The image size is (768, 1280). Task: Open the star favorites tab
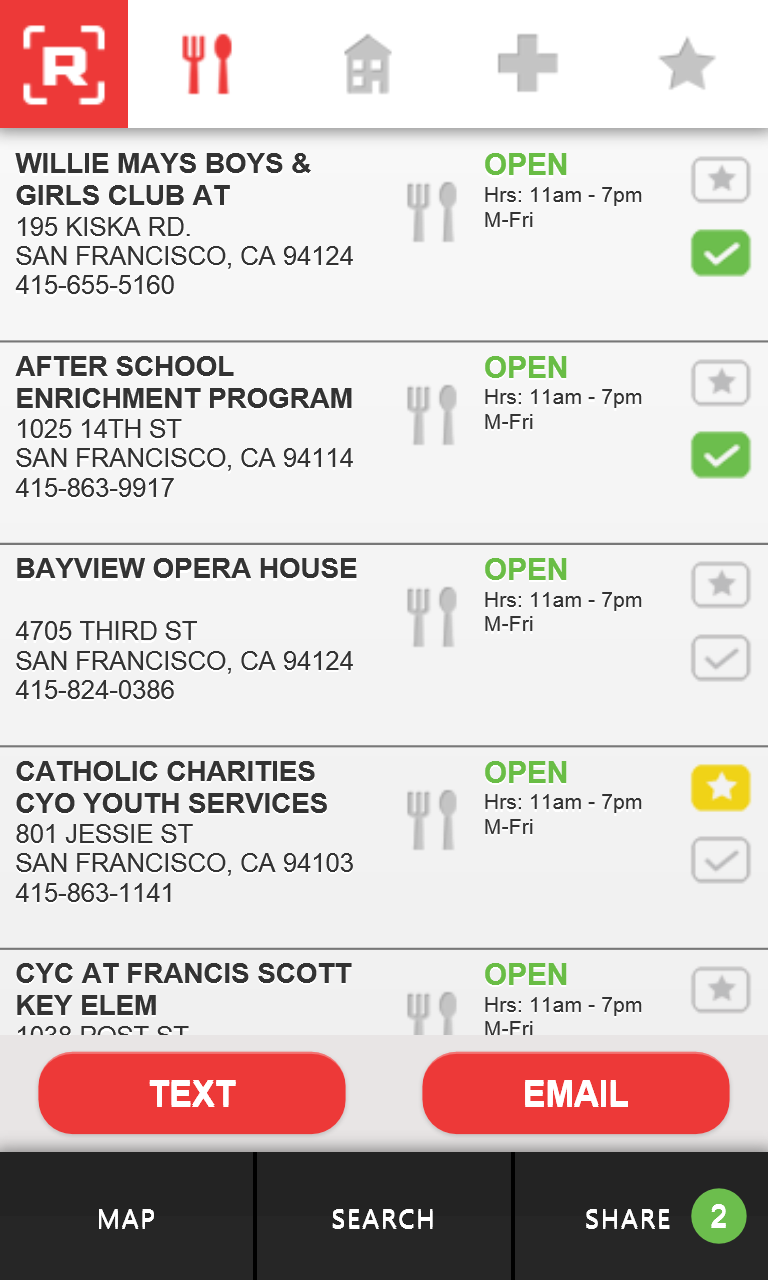[687, 64]
